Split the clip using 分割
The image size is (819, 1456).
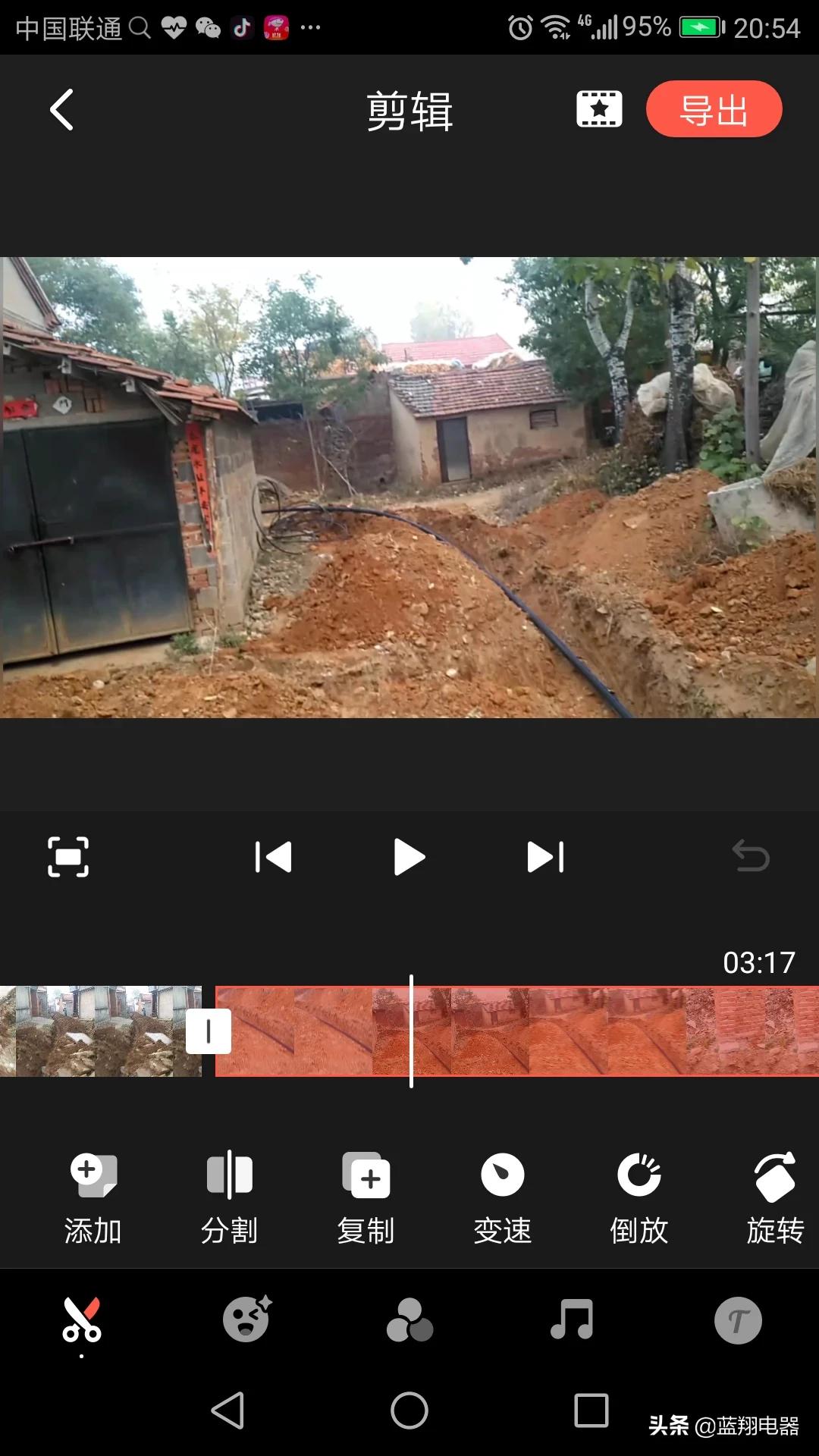coord(229,1198)
